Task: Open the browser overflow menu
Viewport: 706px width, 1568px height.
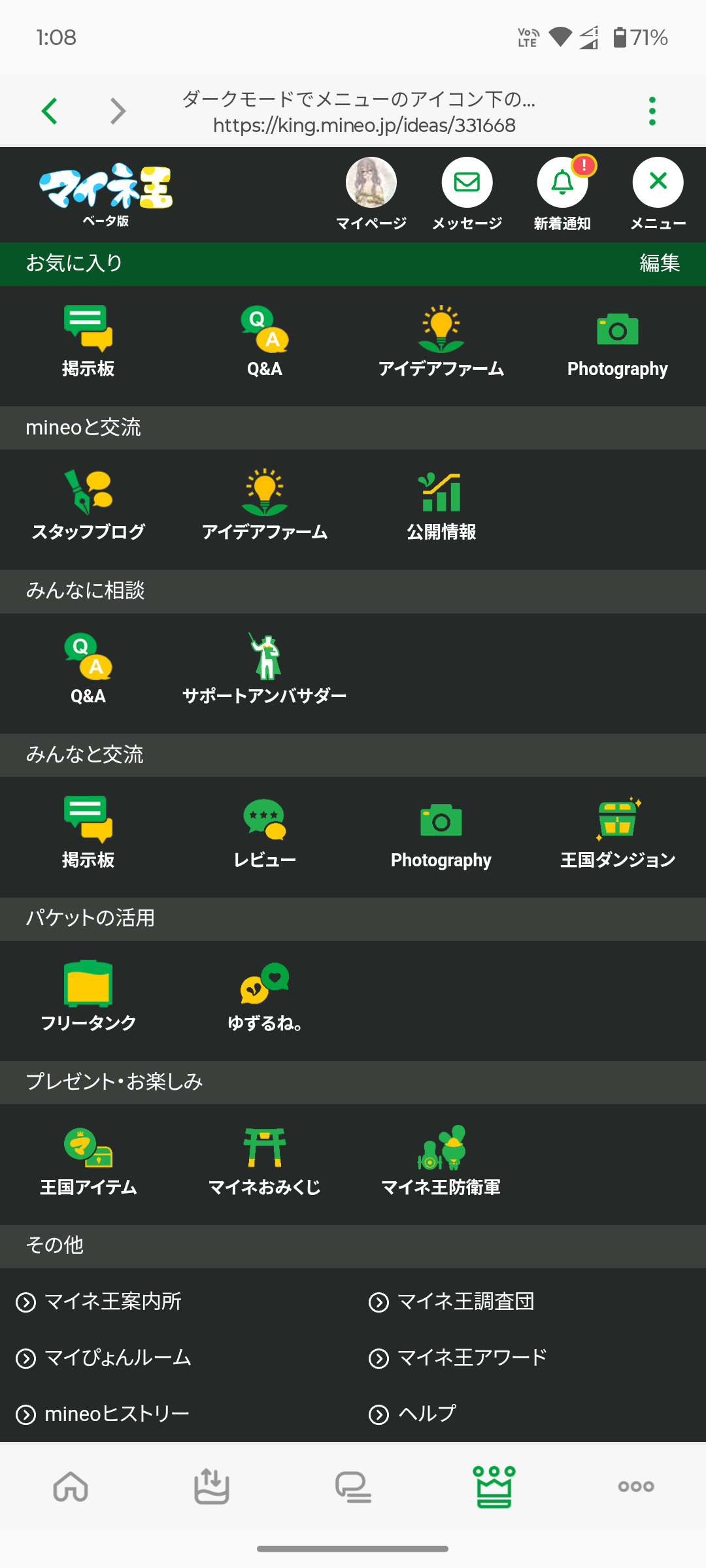Action: click(652, 111)
